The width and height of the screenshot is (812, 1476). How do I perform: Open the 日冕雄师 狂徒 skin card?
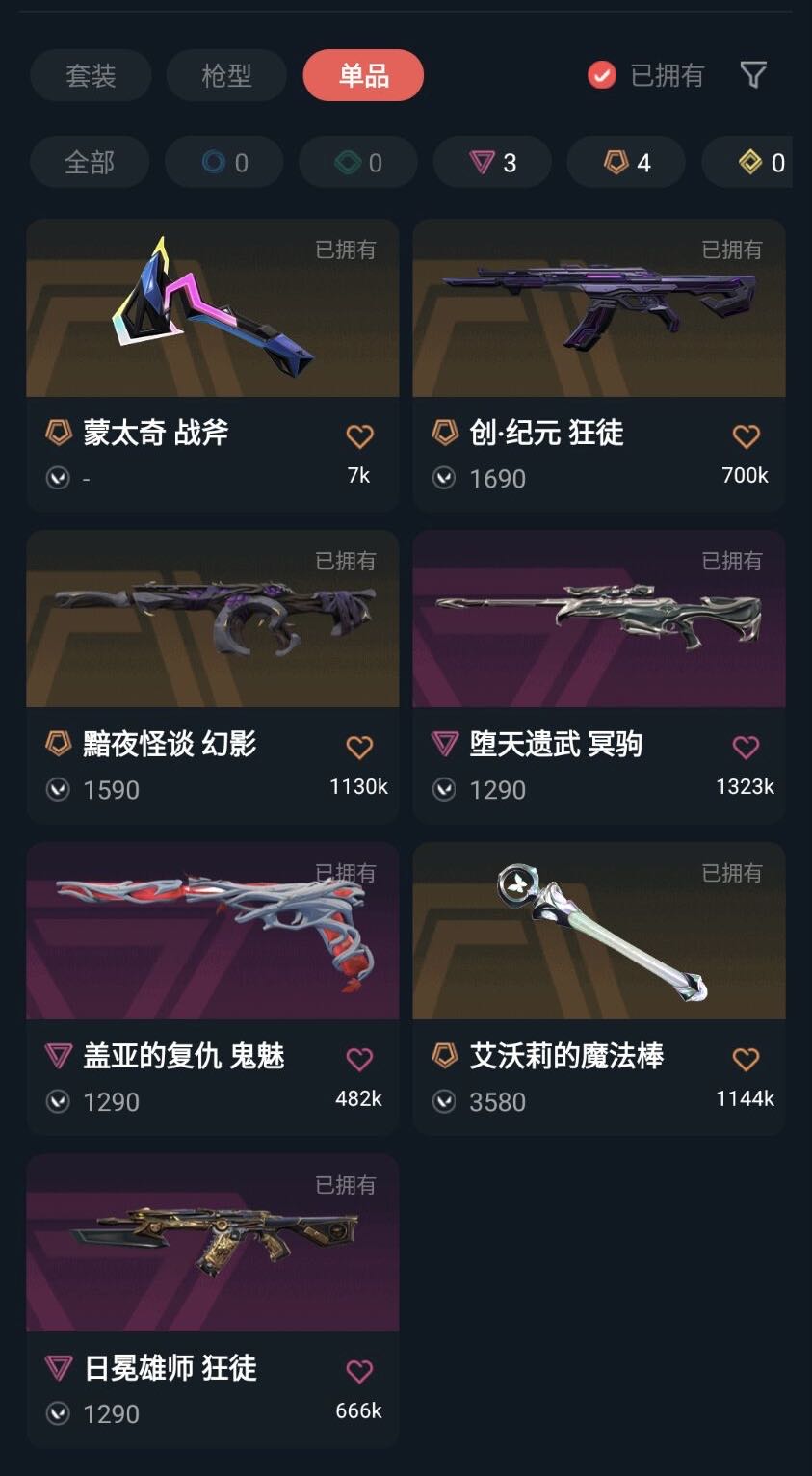pos(212,1244)
